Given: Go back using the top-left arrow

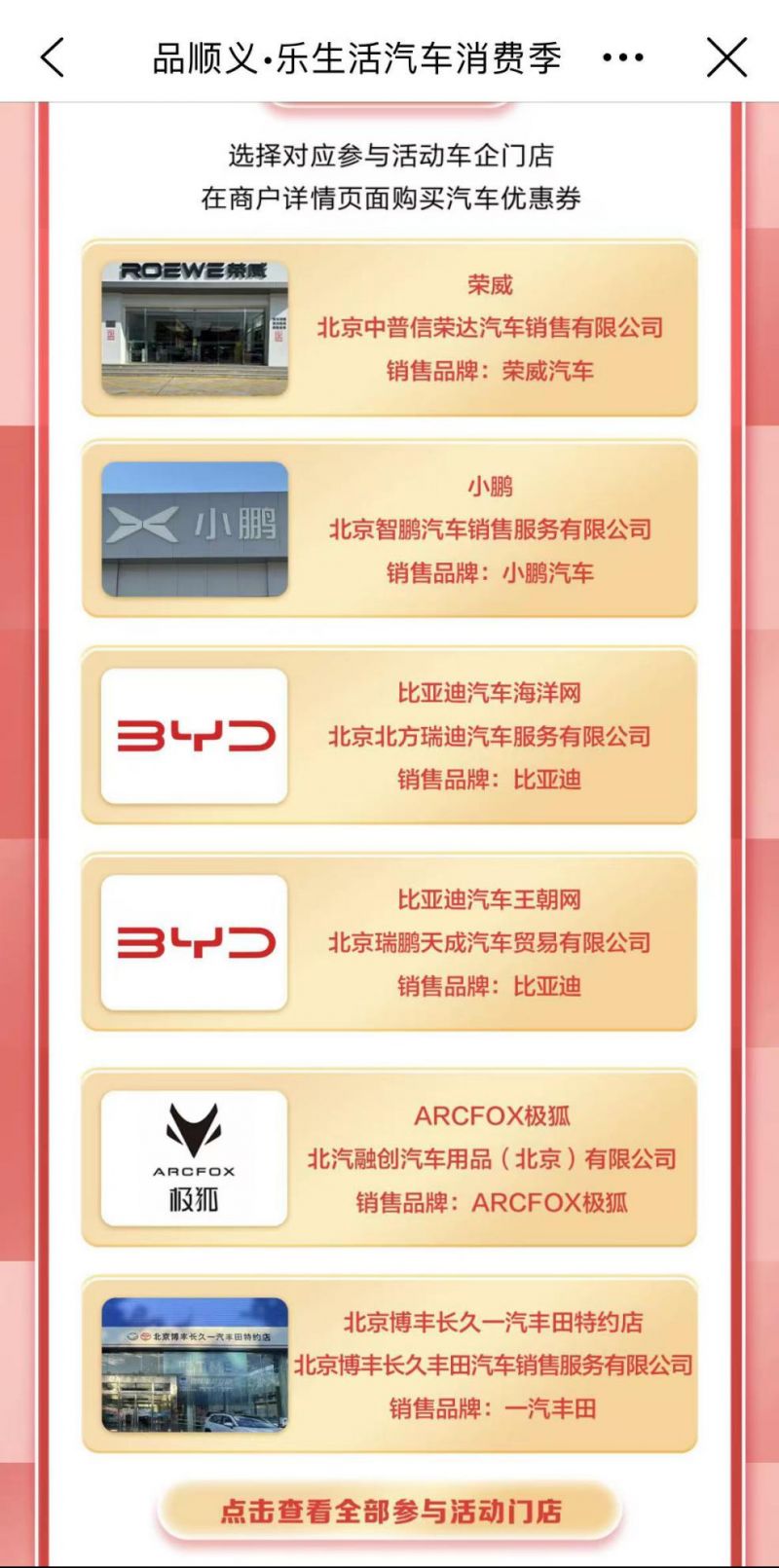Looking at the screenshot, I should (53, 57).
